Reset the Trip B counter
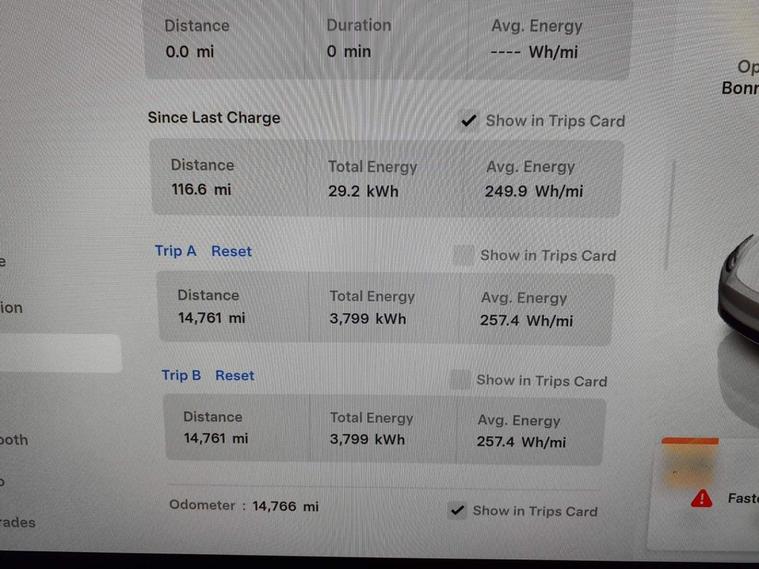 click(235, 375)
